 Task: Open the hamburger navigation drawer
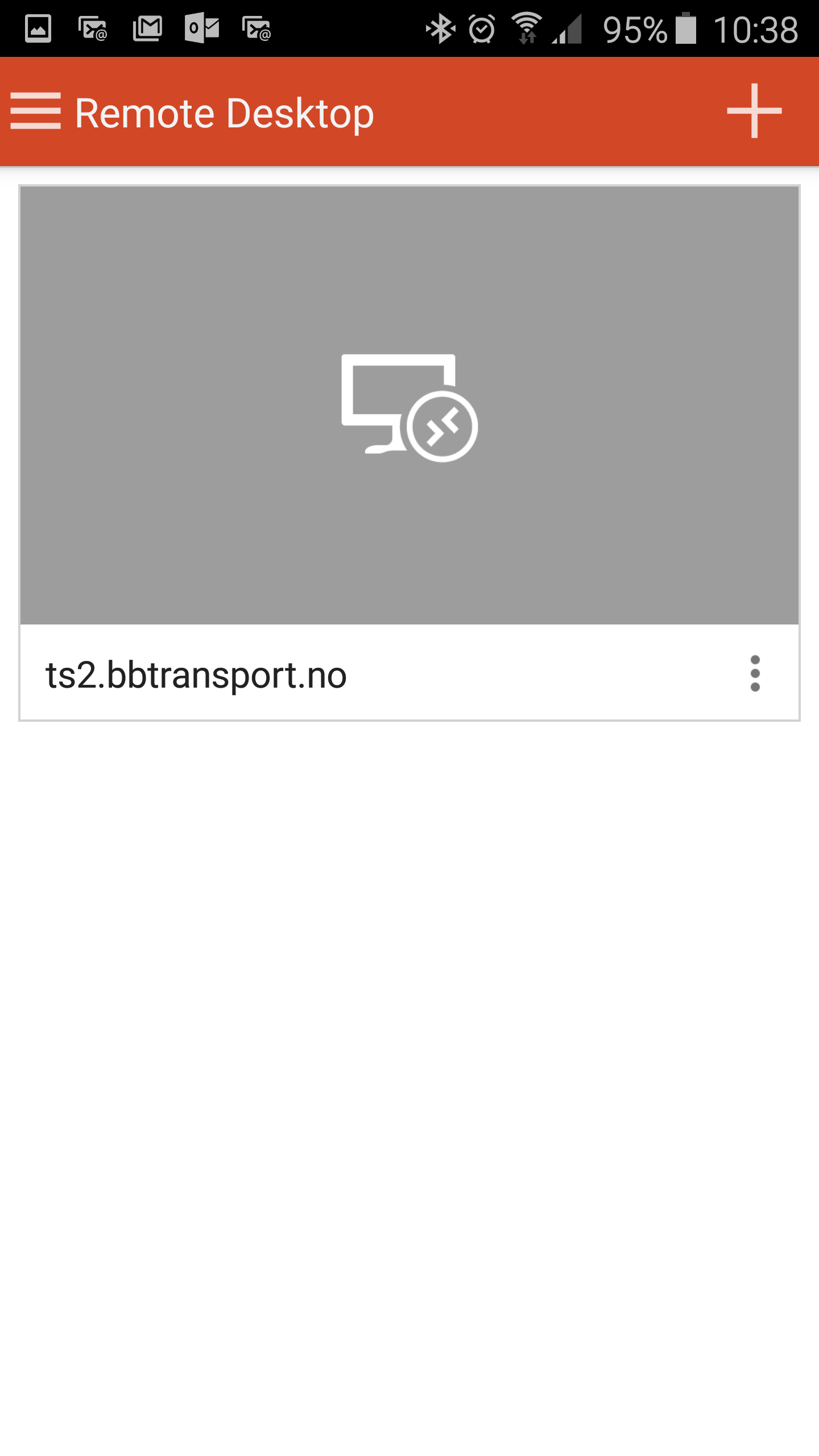pyautogui.click(x=35, y=111)
